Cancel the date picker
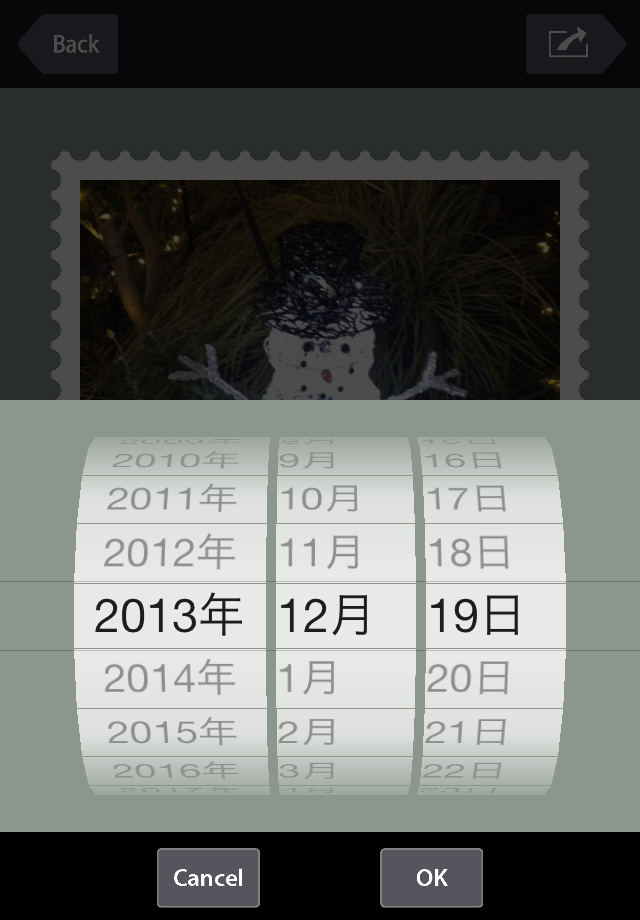This screenshot has height=920, width=640. [208, 878]
